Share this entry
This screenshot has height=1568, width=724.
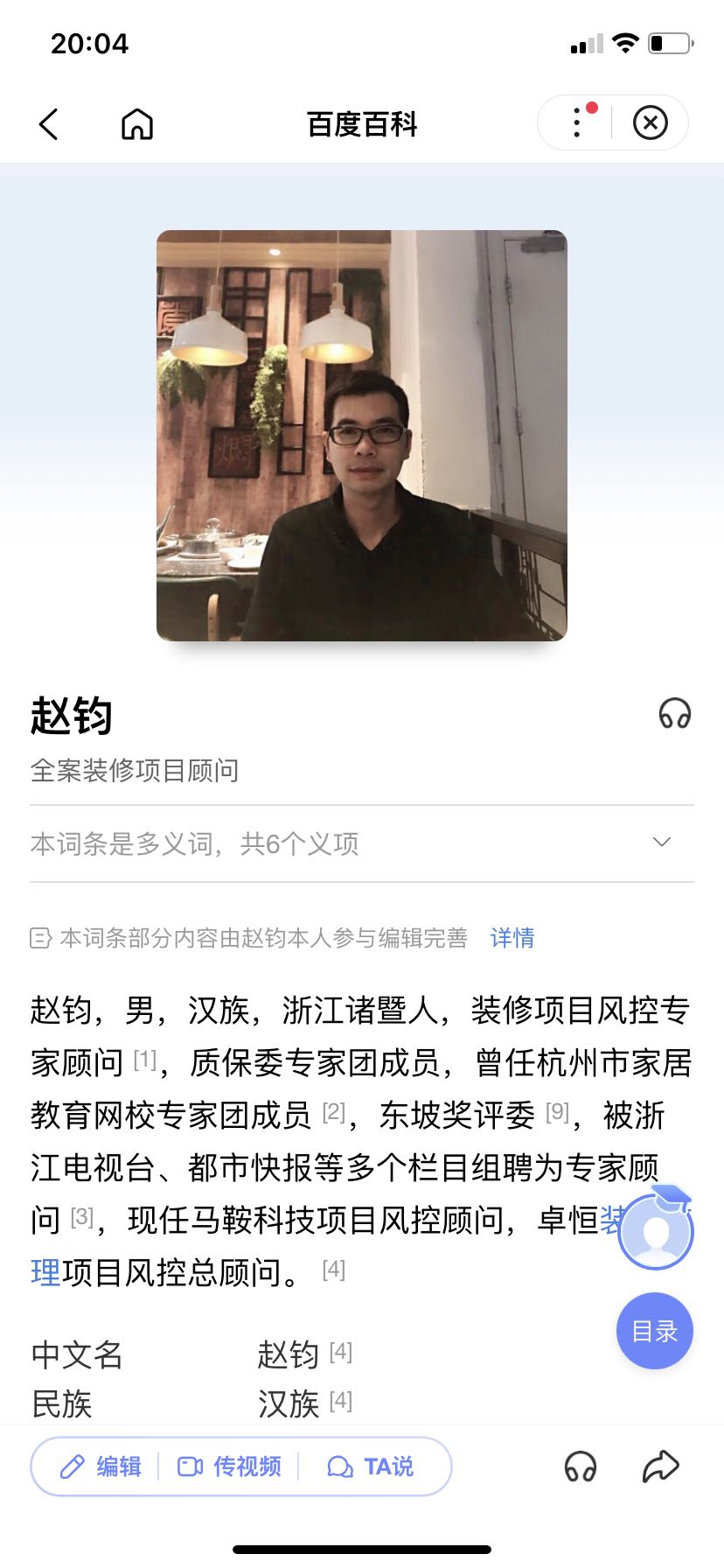tap(660, 1466)
